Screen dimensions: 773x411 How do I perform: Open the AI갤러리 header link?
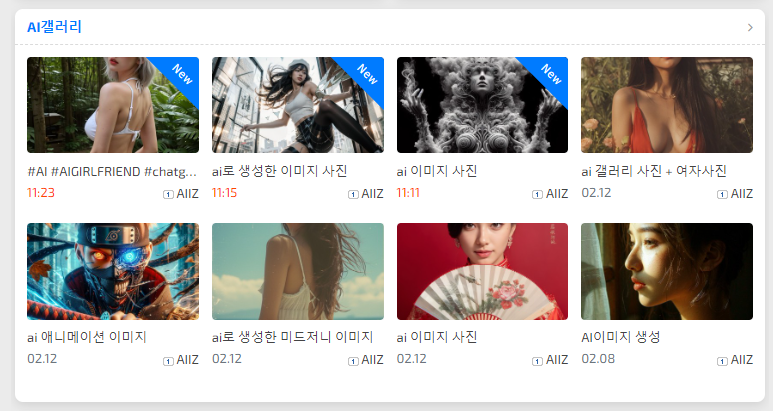tap(54, 27)
